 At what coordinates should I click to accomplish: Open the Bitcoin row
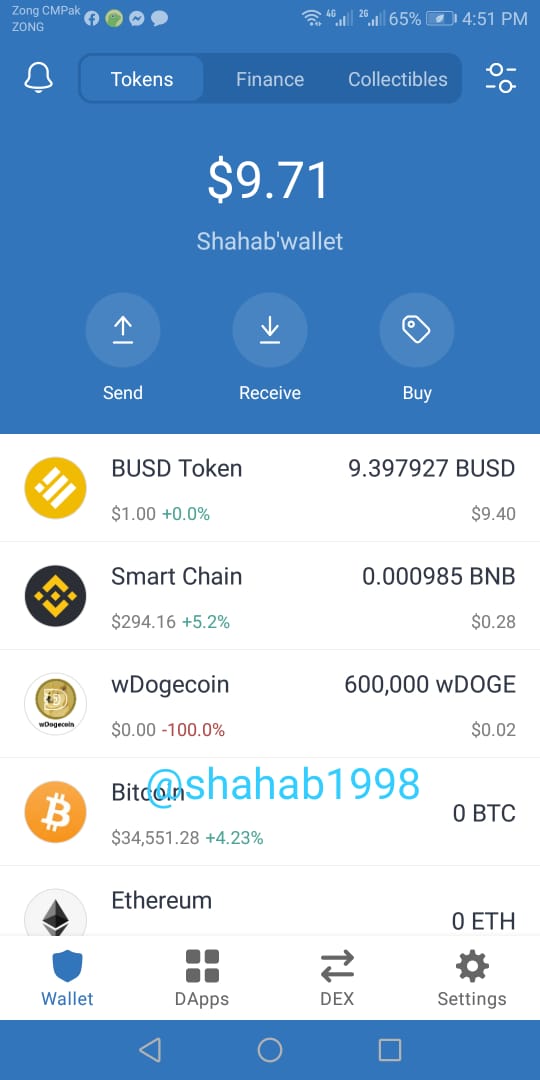pos(270,812)
